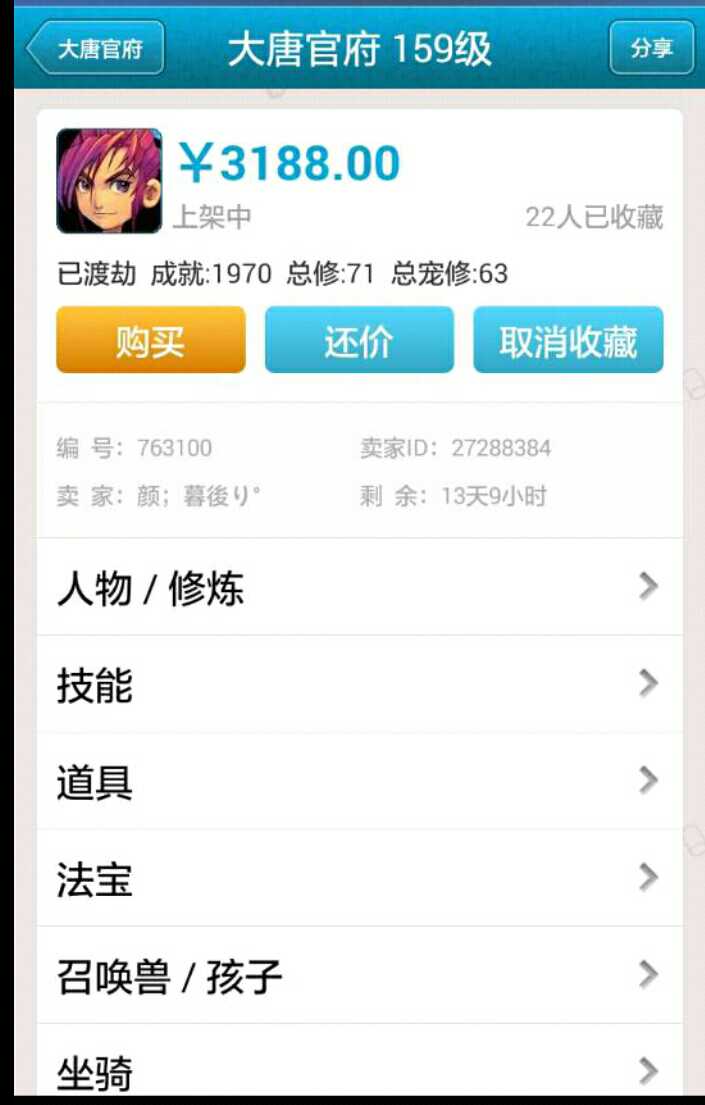
Task: View the 道具 items row
Action: [x=359, y=781]
